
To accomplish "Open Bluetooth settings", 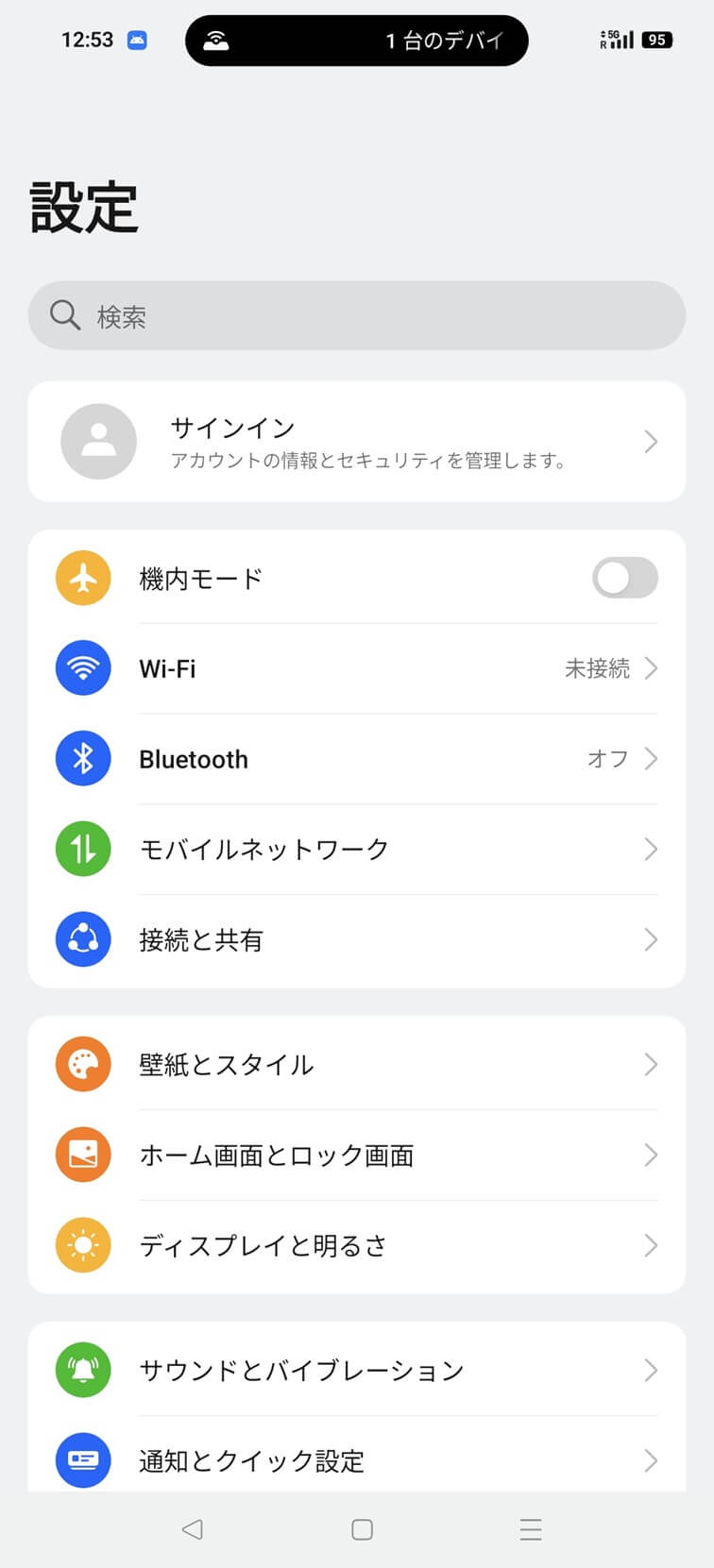I will click(357, 759).
